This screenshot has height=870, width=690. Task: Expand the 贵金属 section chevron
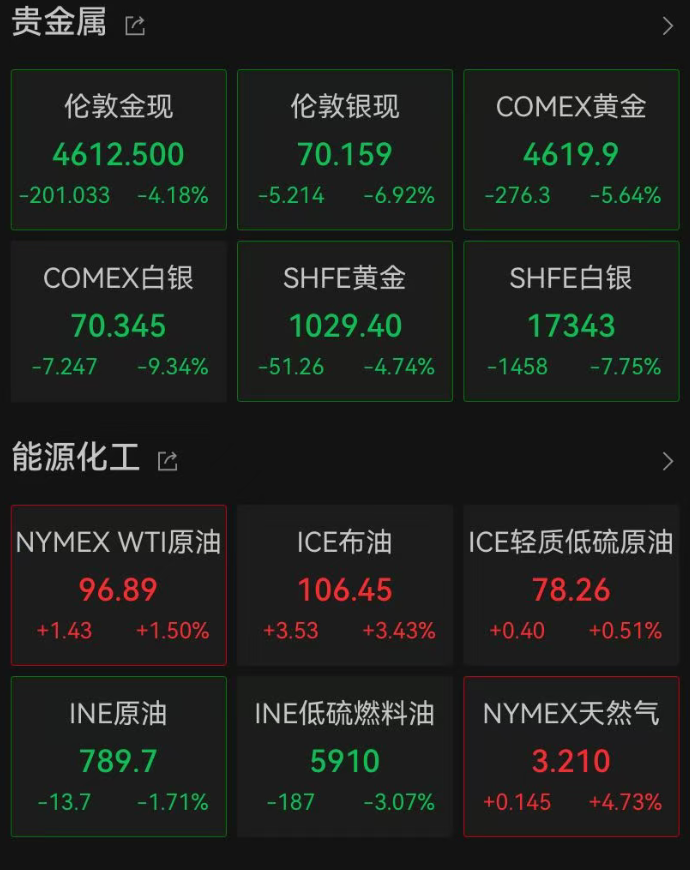[668, 27]
